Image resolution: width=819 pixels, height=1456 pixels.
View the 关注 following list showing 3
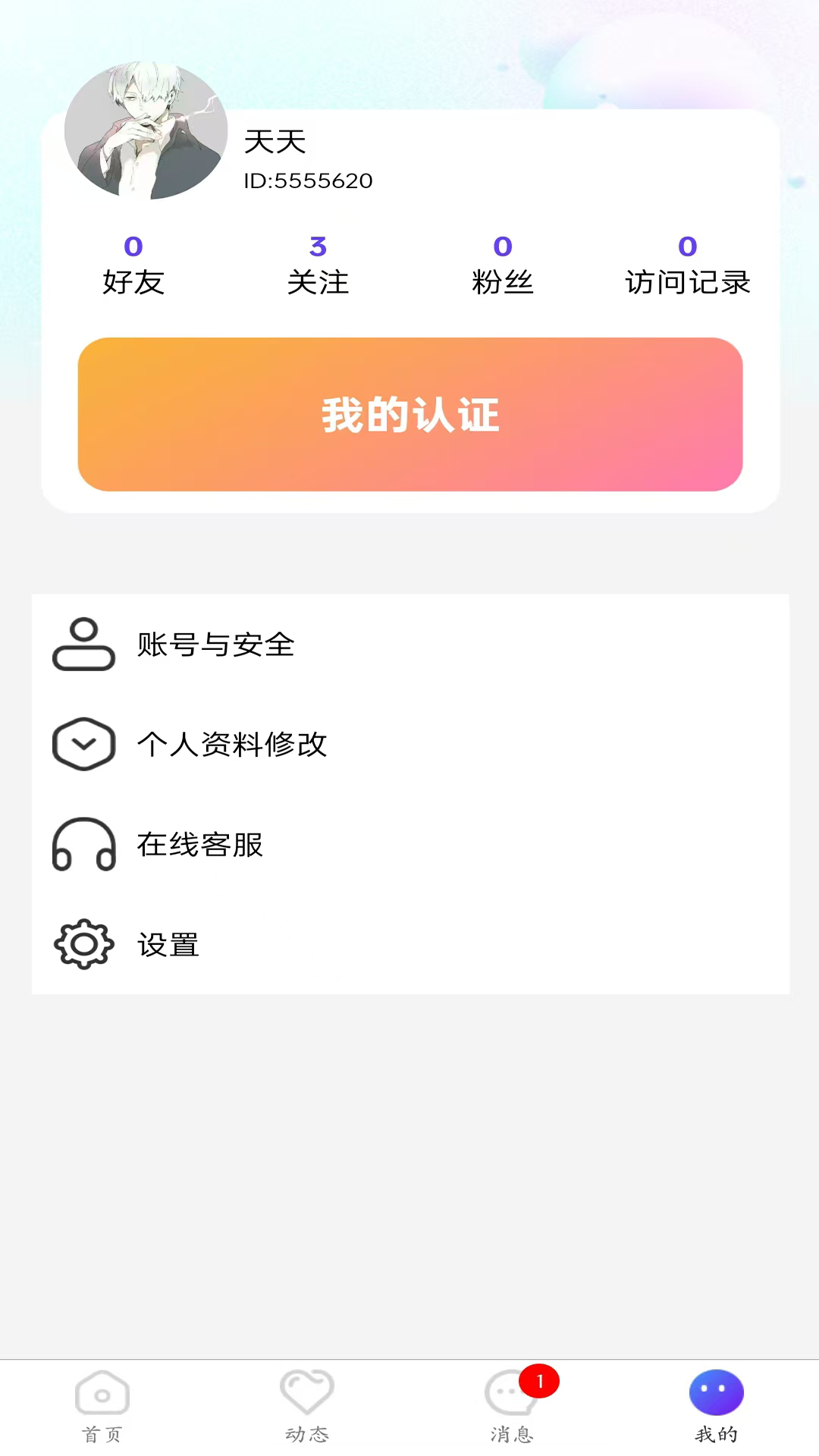(x=318, y=265)
